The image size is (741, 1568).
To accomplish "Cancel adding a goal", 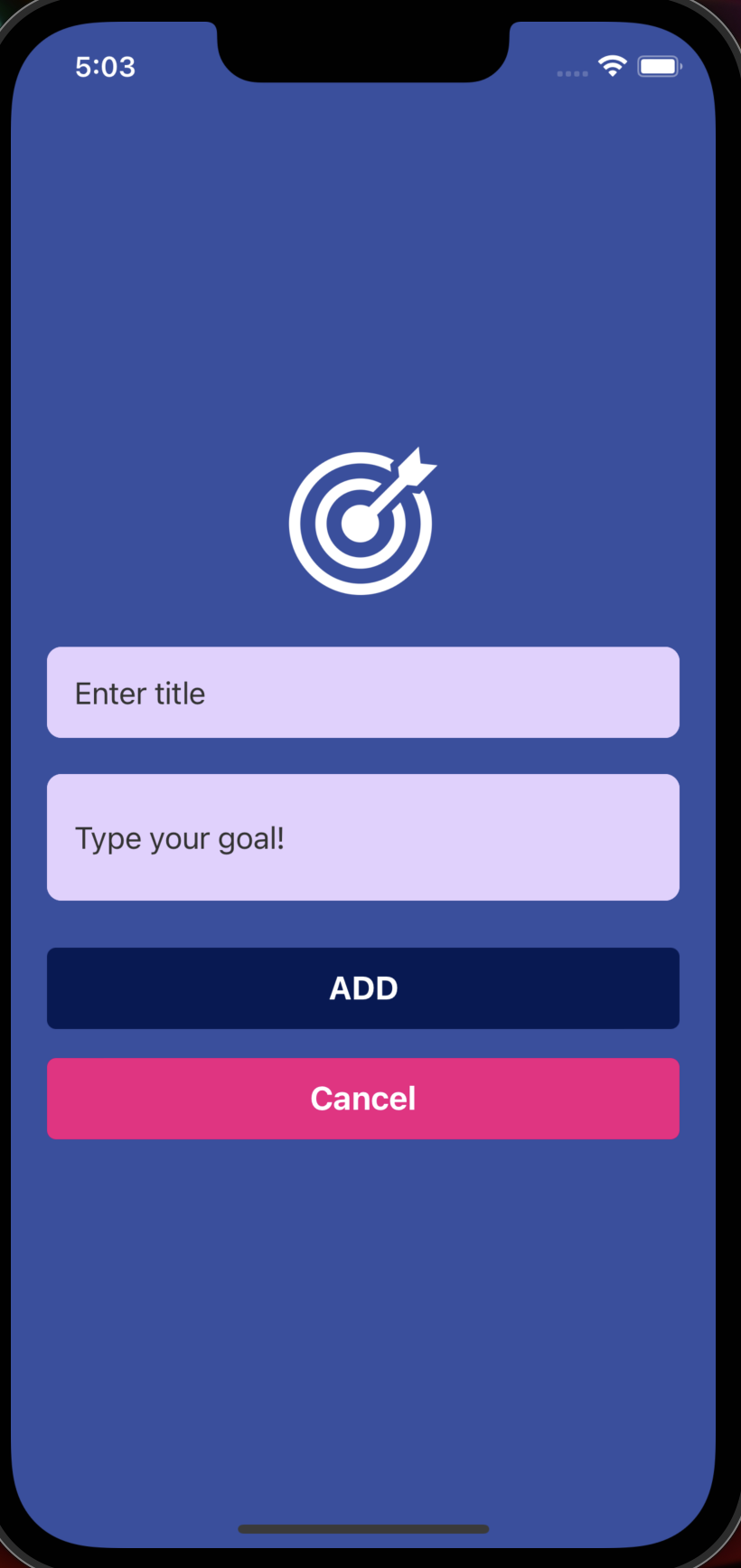I will click(x=362, y=1099).
